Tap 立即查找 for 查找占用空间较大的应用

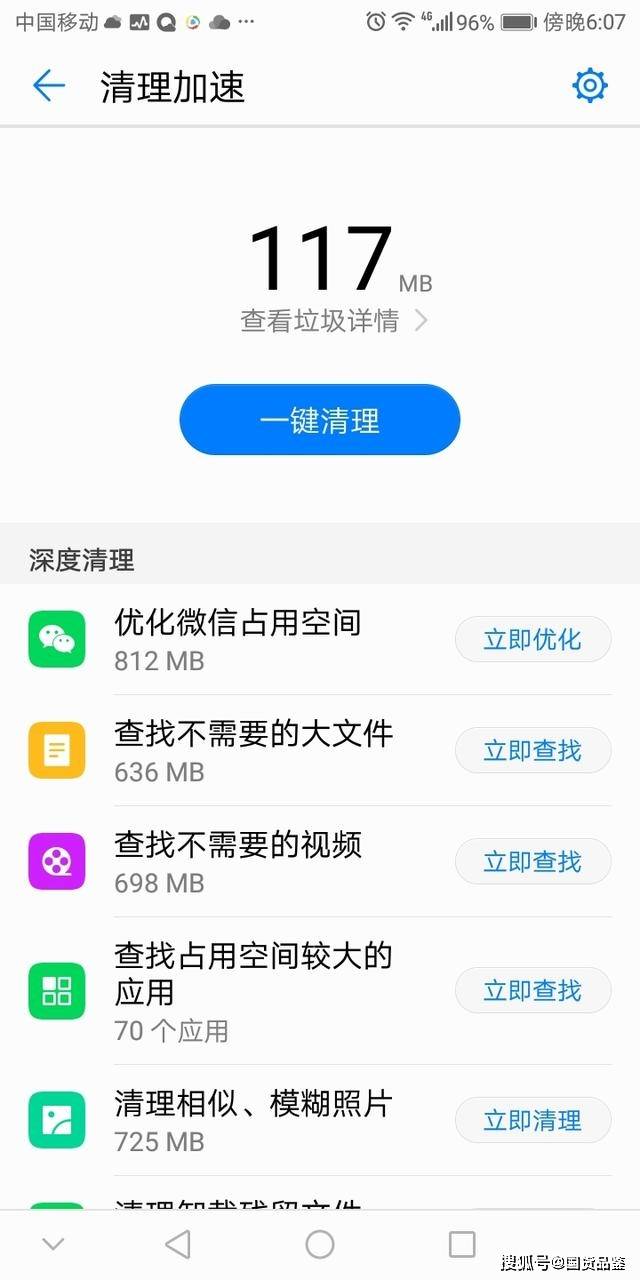[533, 991]
